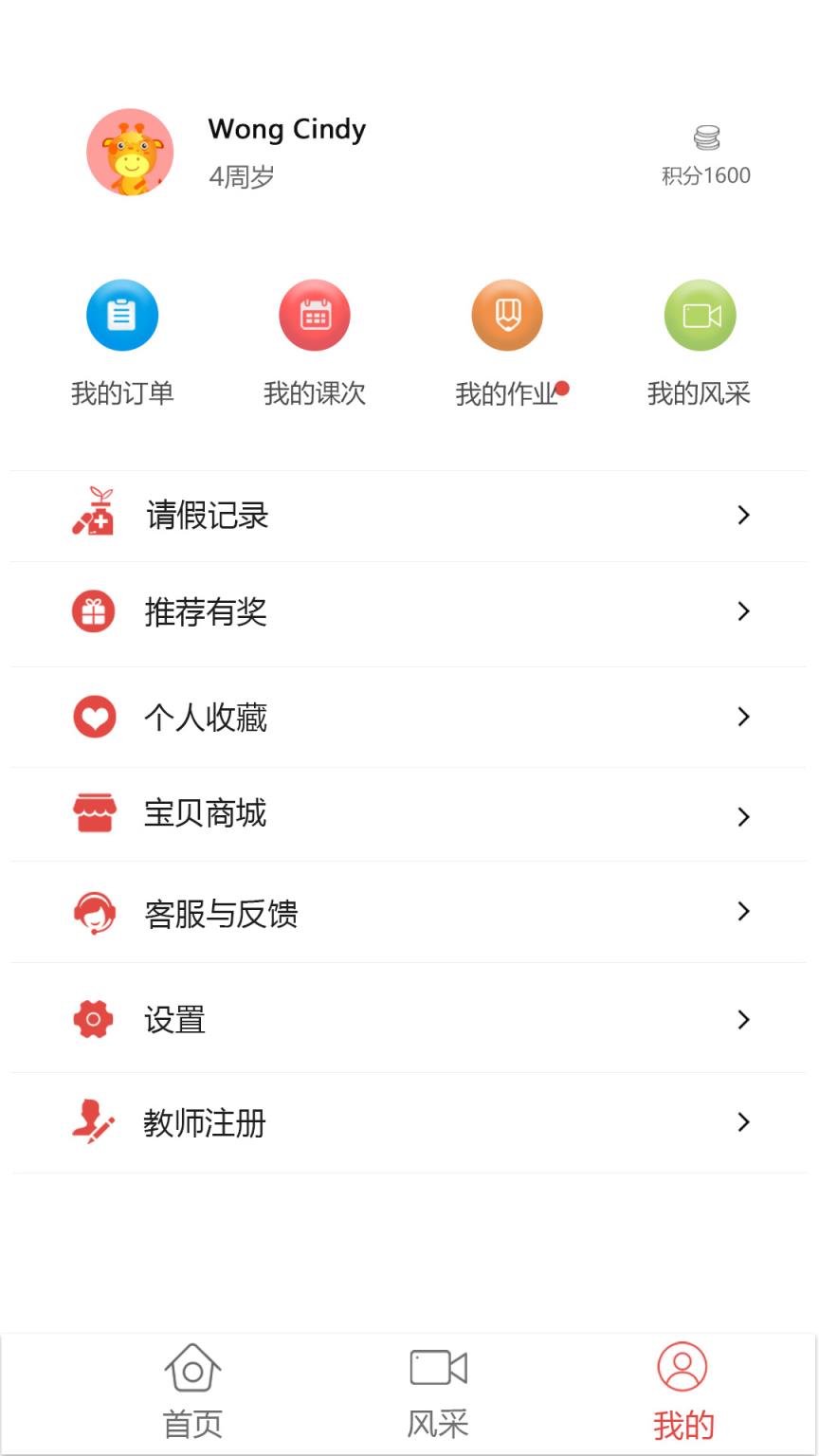Click the 推荐有奖 gift icon
The image size is (819, 1456).
coord(93,612)
